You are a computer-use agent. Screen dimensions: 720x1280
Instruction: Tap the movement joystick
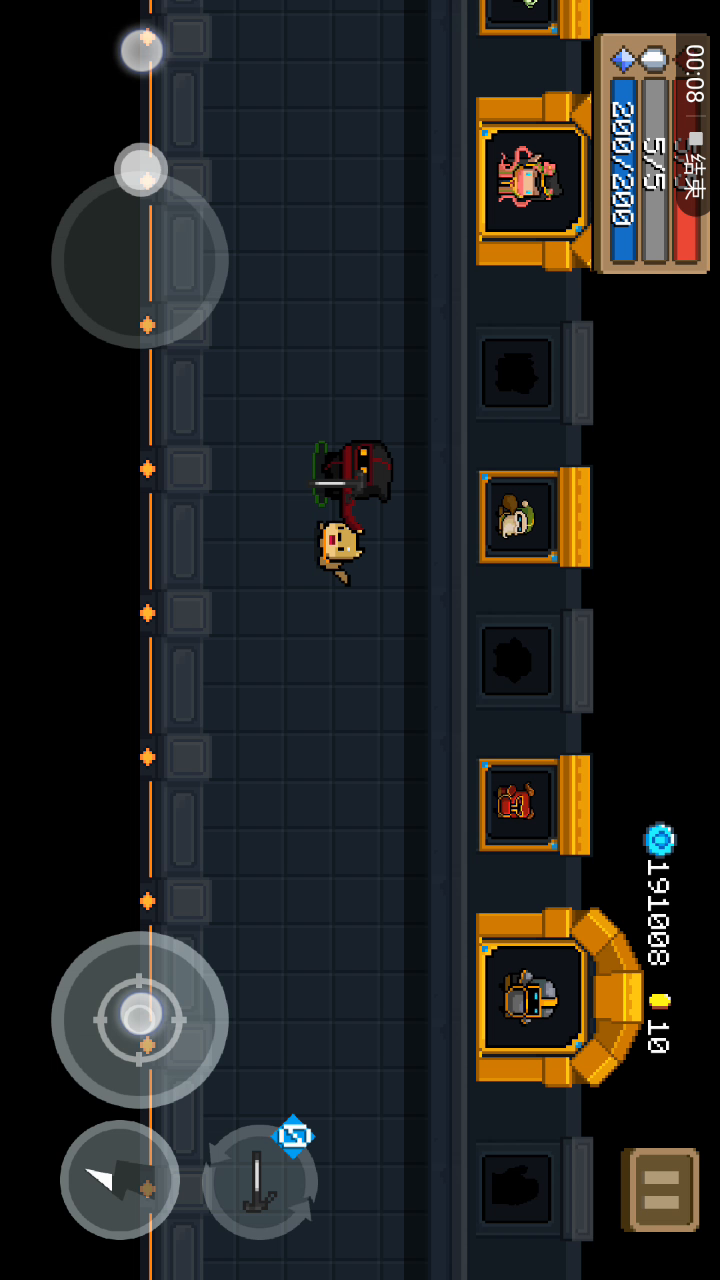click(140, 260)
